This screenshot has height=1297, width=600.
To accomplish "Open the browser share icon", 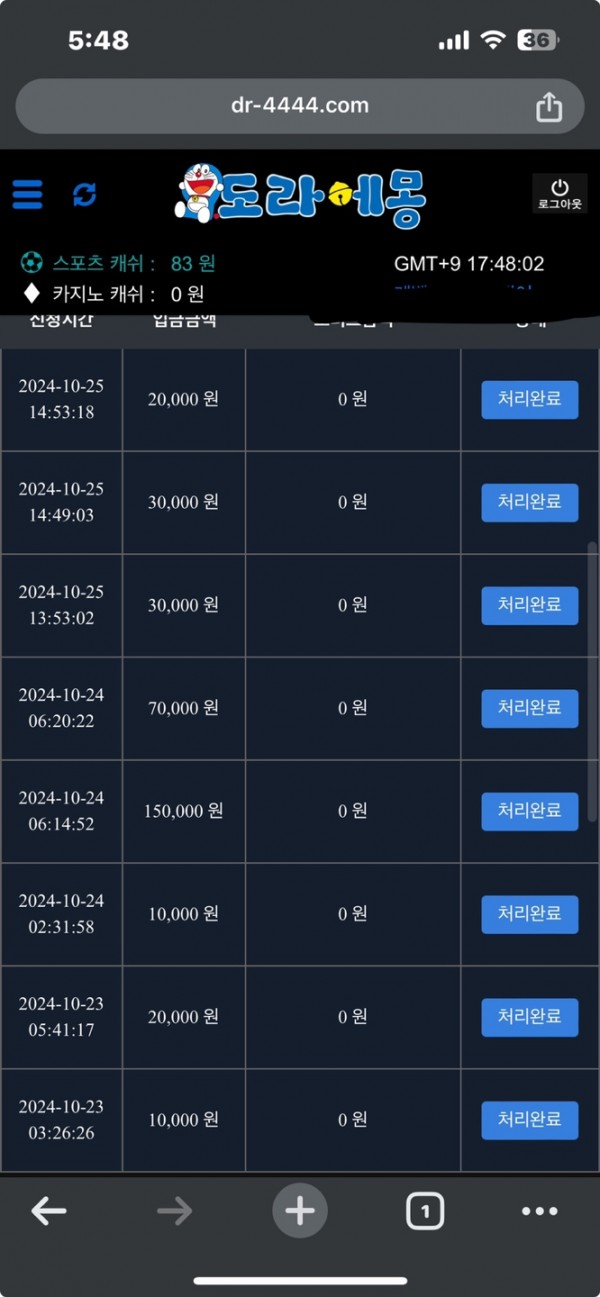I will 548,106.
